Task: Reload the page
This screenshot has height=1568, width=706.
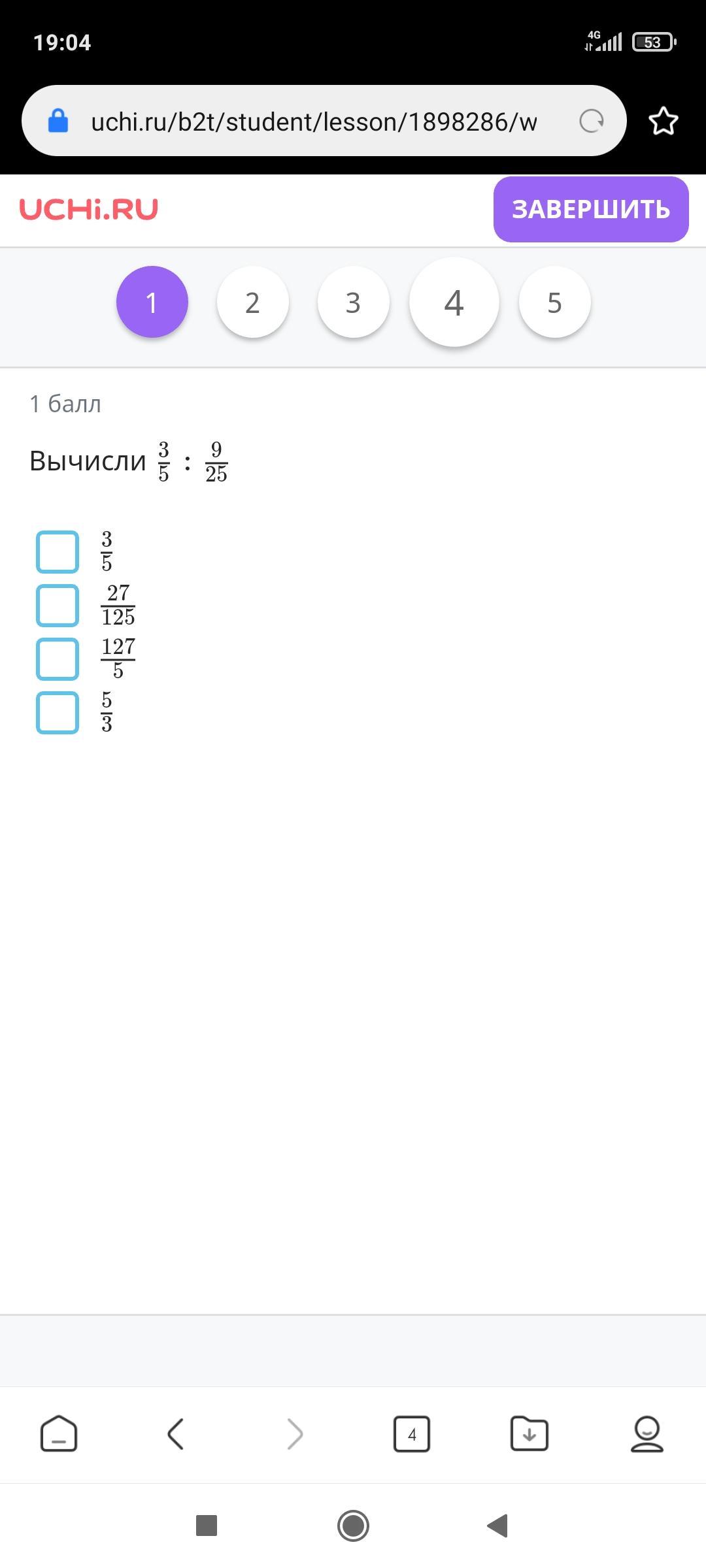Action: [592, 122]
